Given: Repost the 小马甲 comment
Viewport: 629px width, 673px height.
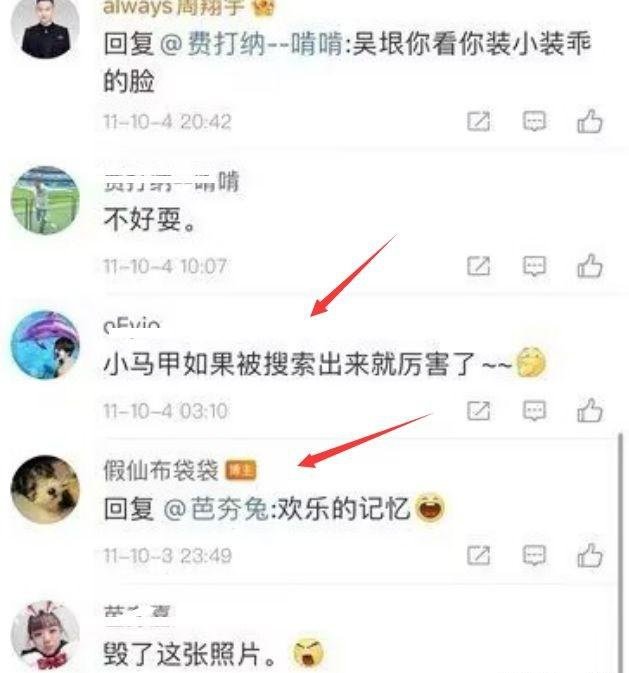Looking at the screenshot, I should tap(479, 410).
